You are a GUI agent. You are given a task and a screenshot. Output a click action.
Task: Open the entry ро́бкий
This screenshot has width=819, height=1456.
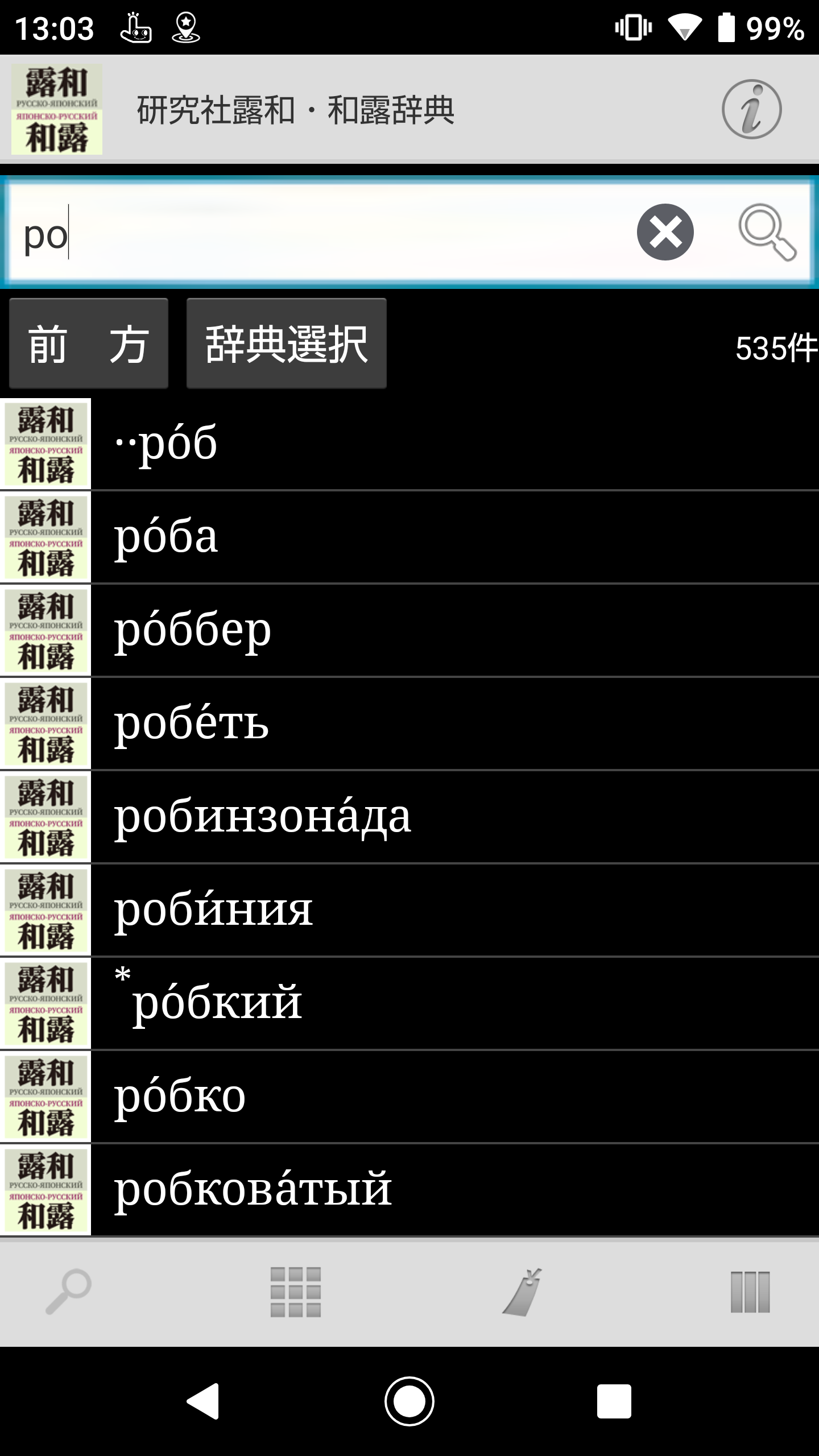tap(409, 1003)
